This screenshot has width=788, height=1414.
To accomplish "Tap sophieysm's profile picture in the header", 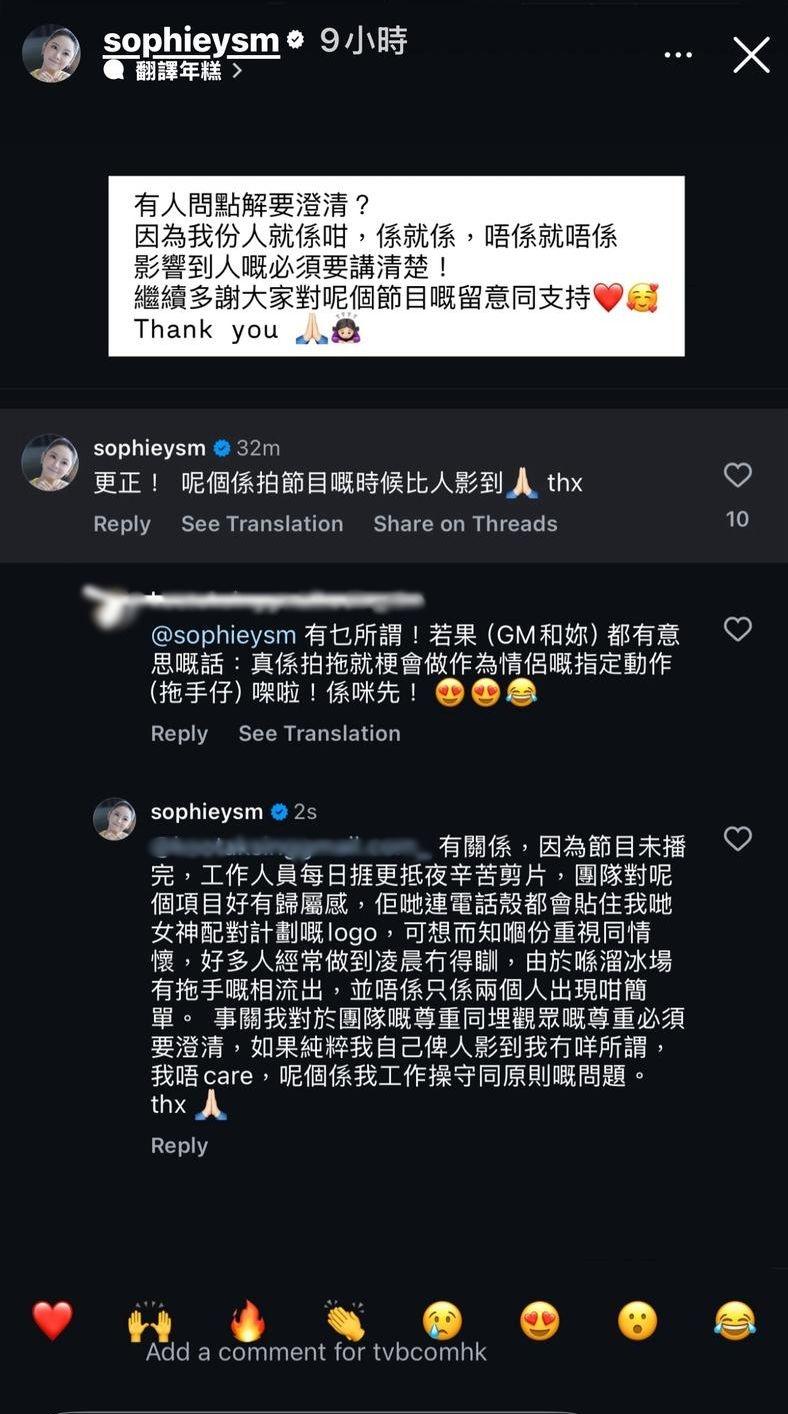I will coord(51,54).
